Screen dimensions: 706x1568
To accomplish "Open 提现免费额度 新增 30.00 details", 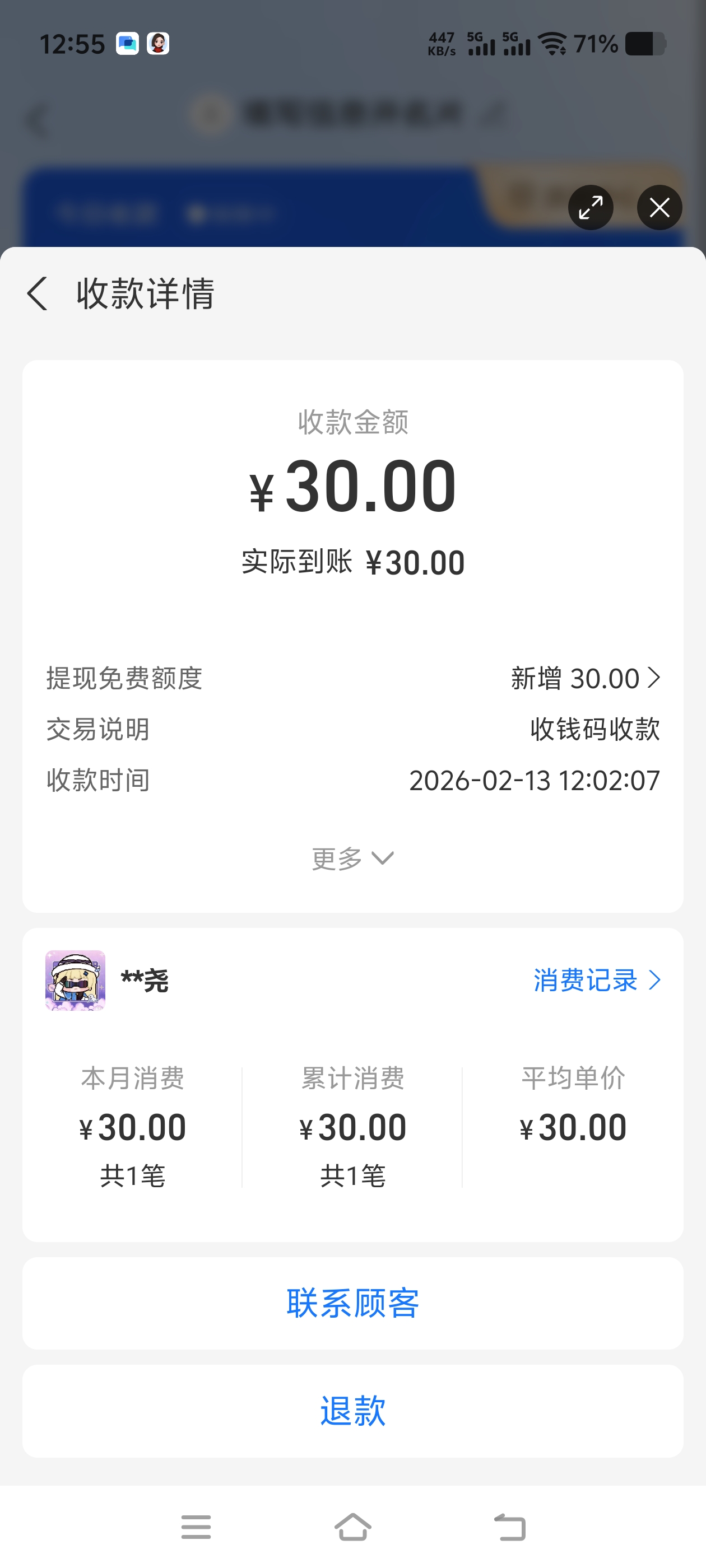I will 585,678.
